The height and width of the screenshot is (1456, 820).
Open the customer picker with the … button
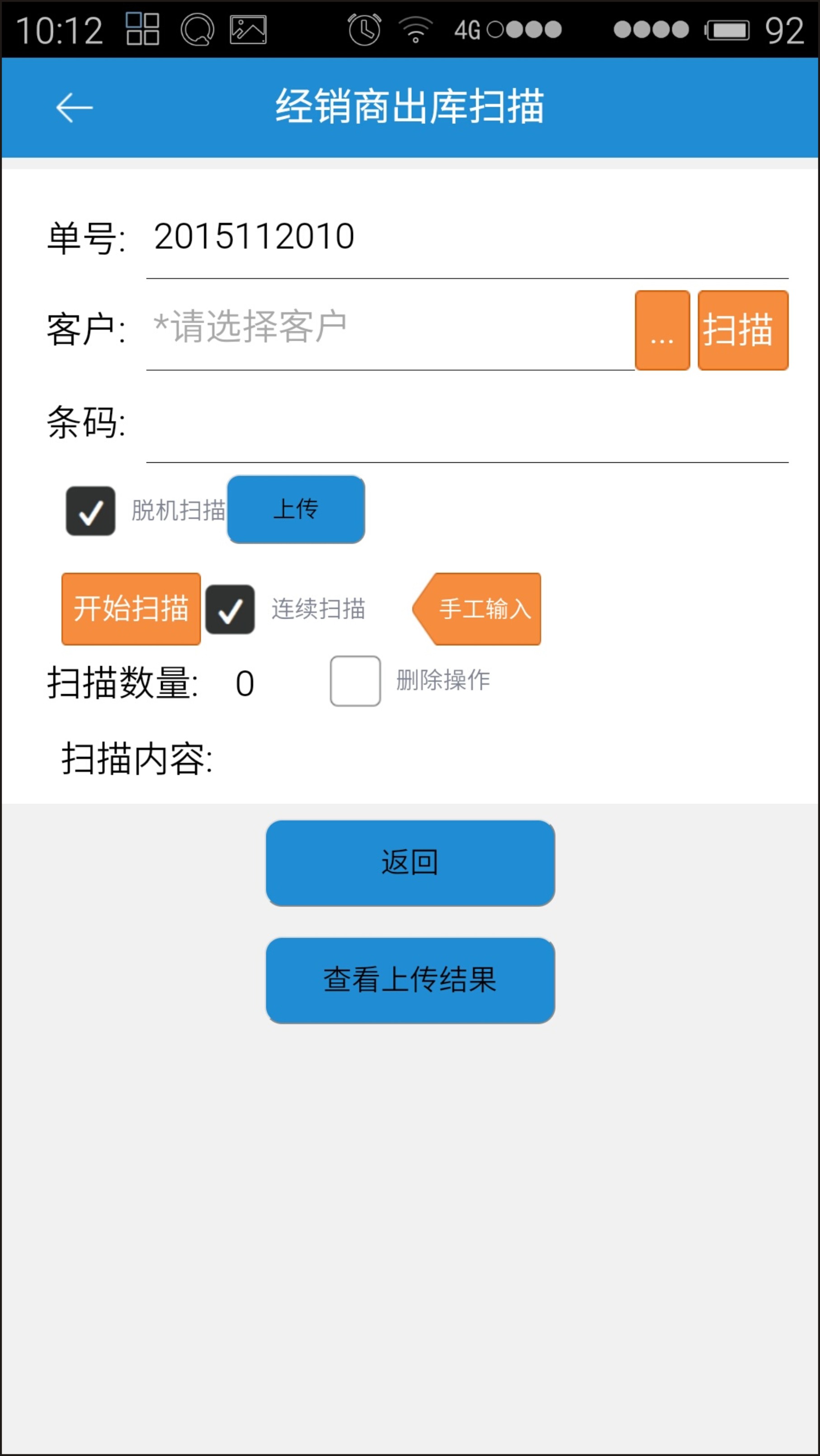coord(662,331)
